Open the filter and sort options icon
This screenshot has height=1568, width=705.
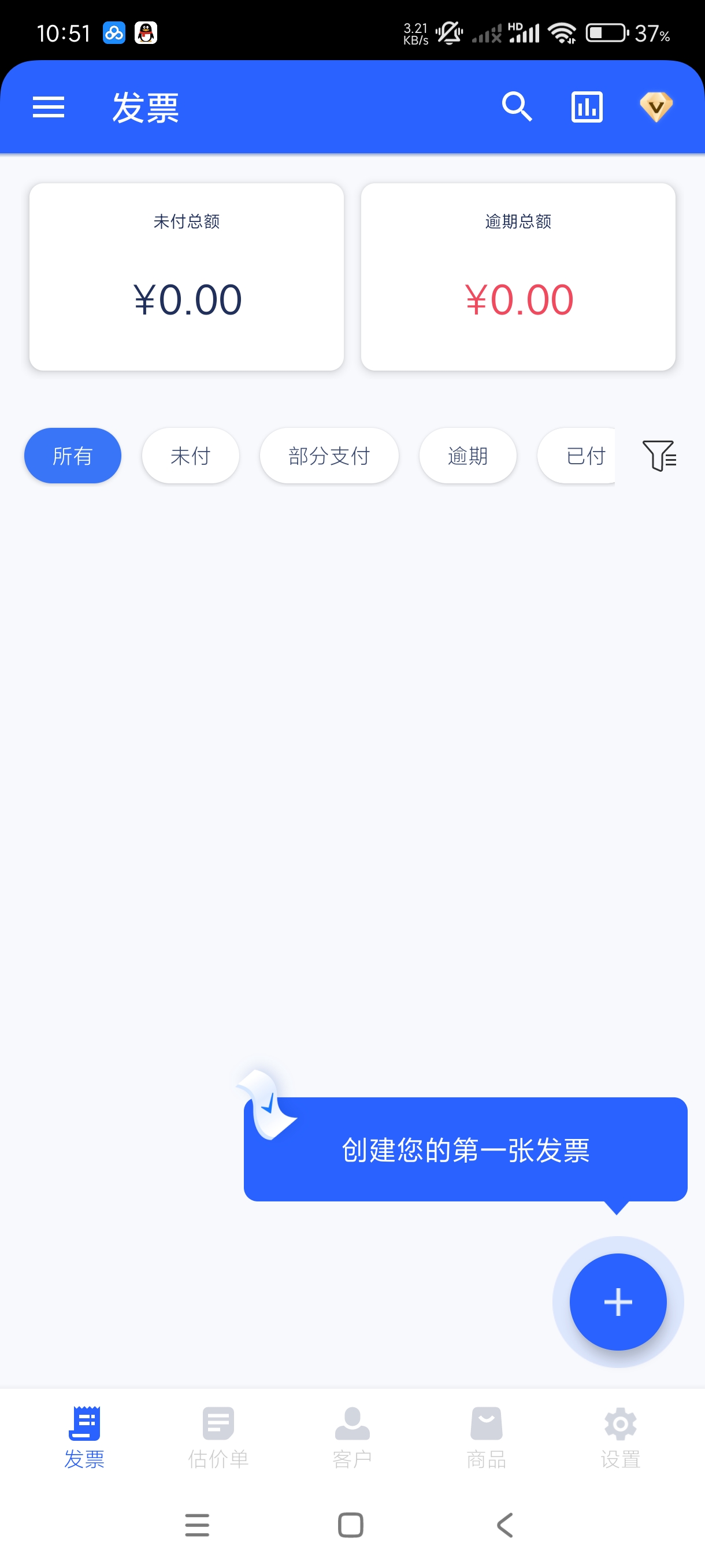click(659, 455)
